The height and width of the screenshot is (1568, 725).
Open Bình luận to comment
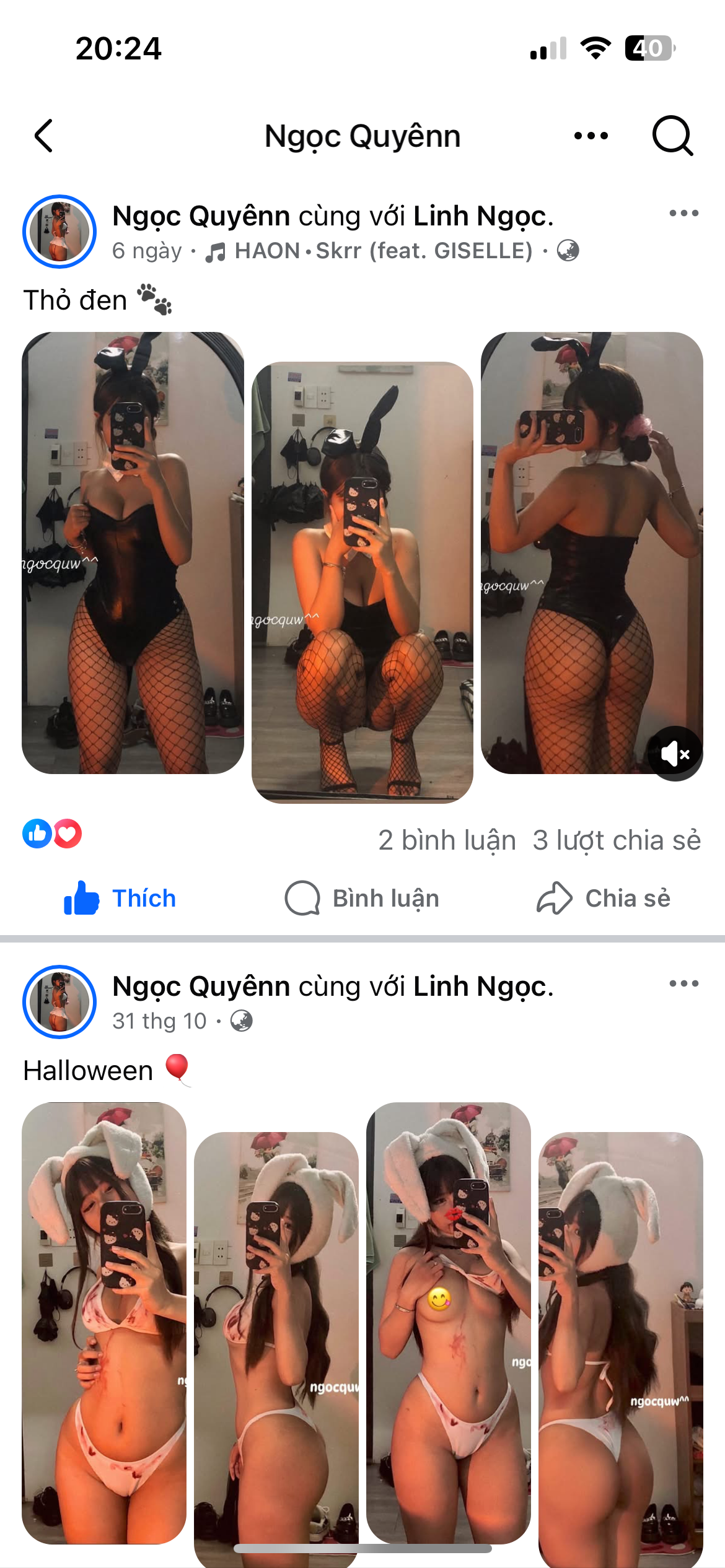click(362, 898)
